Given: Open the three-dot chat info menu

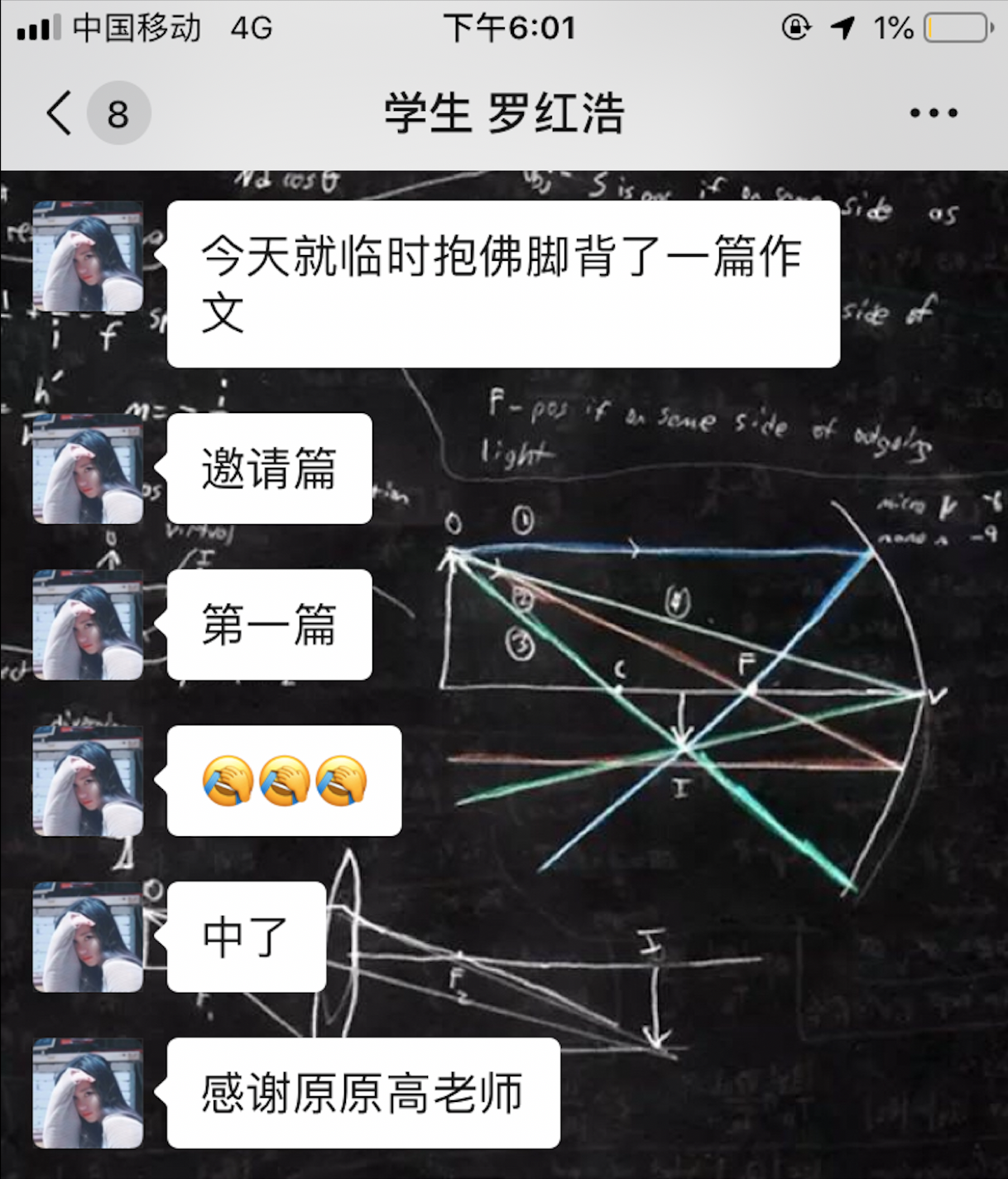Looking at the screenshot, I should [934, 113].
